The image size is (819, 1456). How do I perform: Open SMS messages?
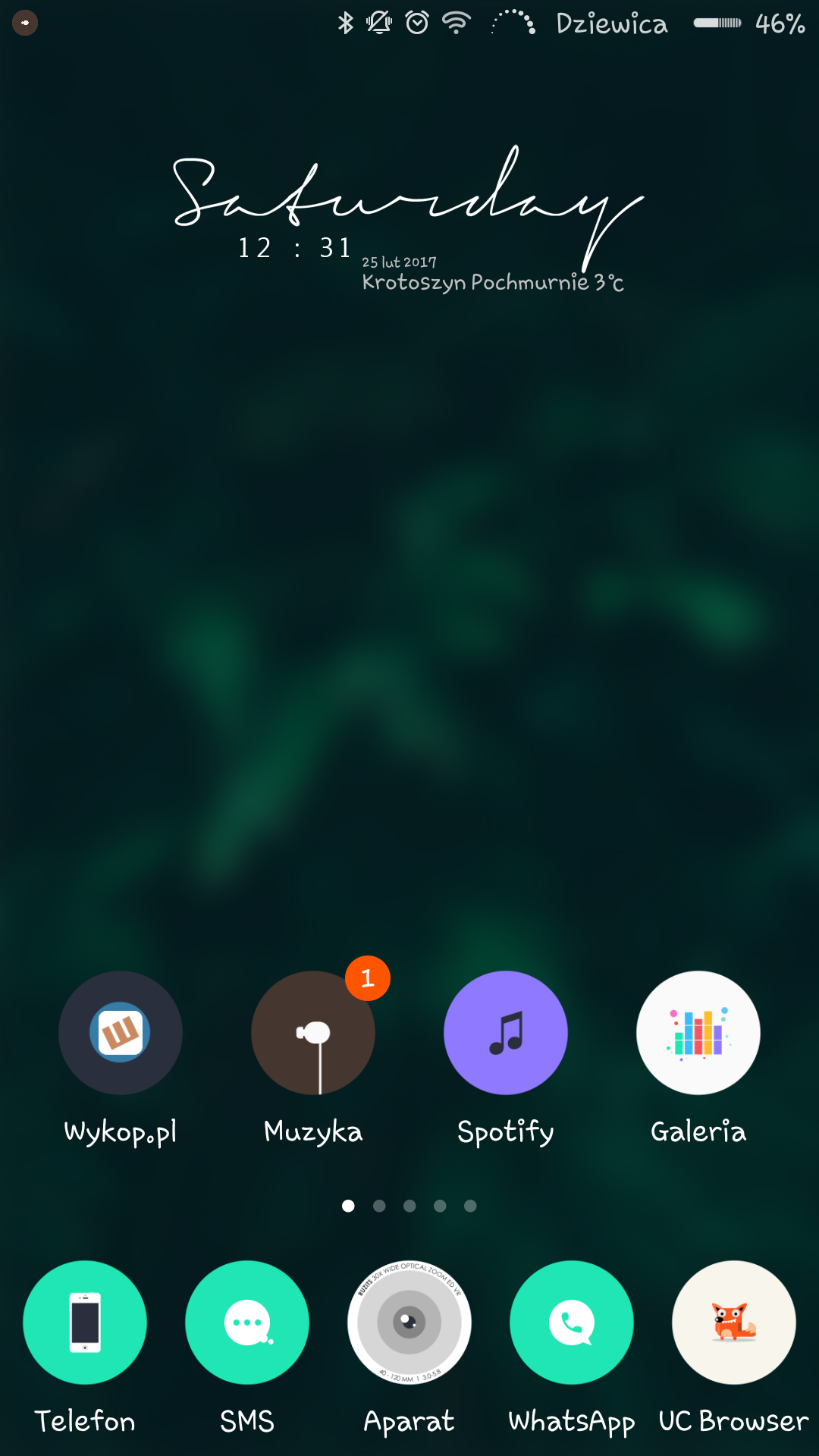point(247,1323)
